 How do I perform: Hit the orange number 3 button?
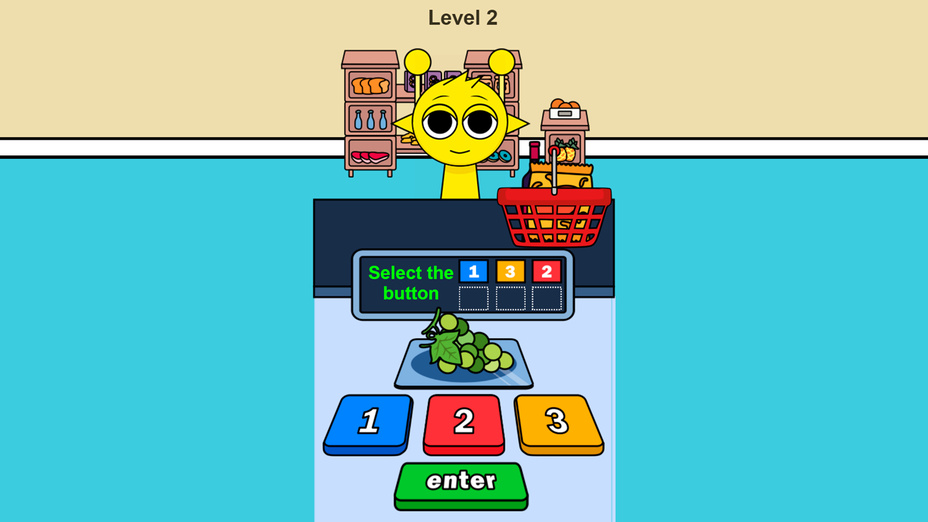point(558,422)
